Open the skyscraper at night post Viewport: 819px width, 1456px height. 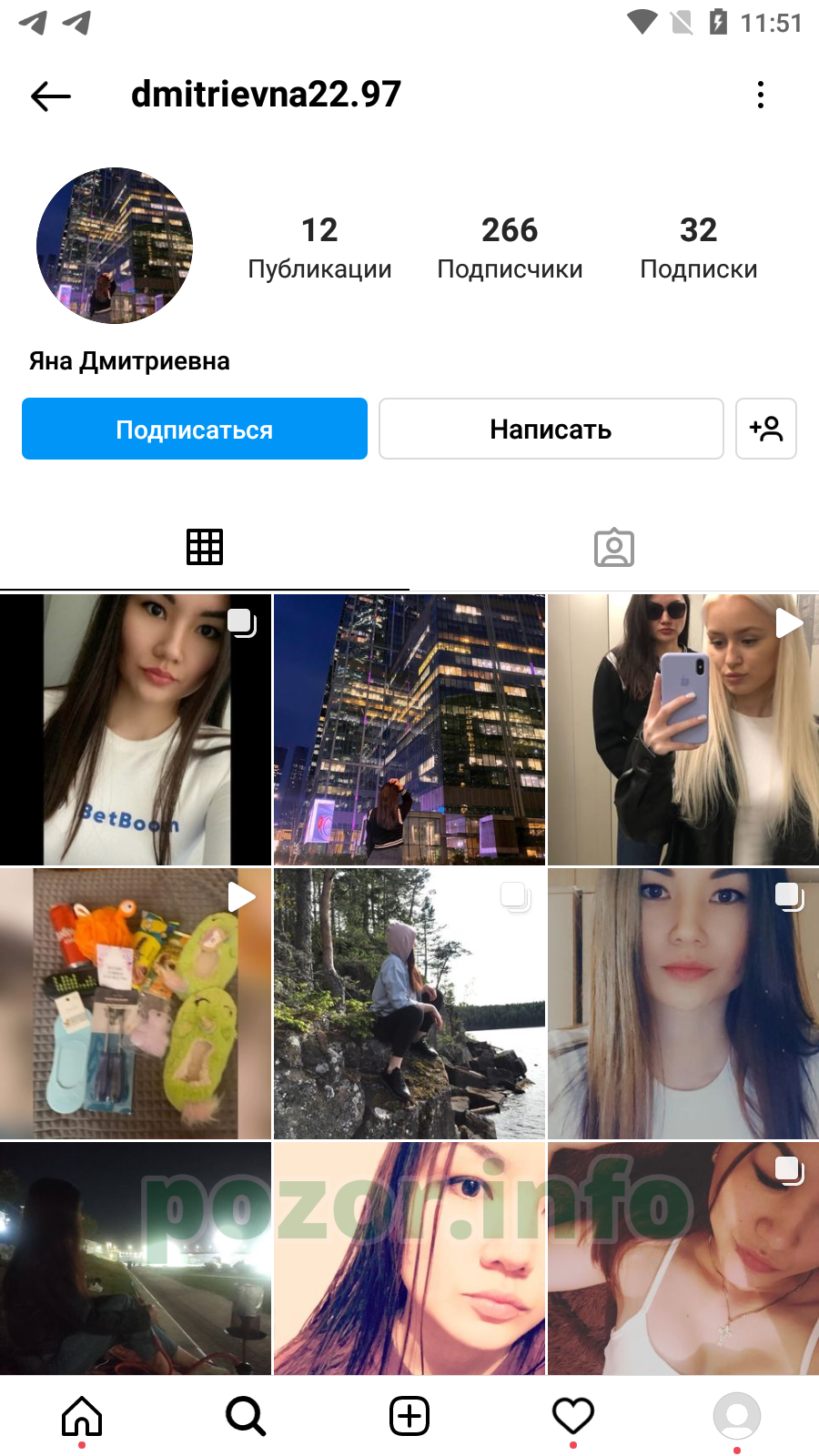(409, 730)
